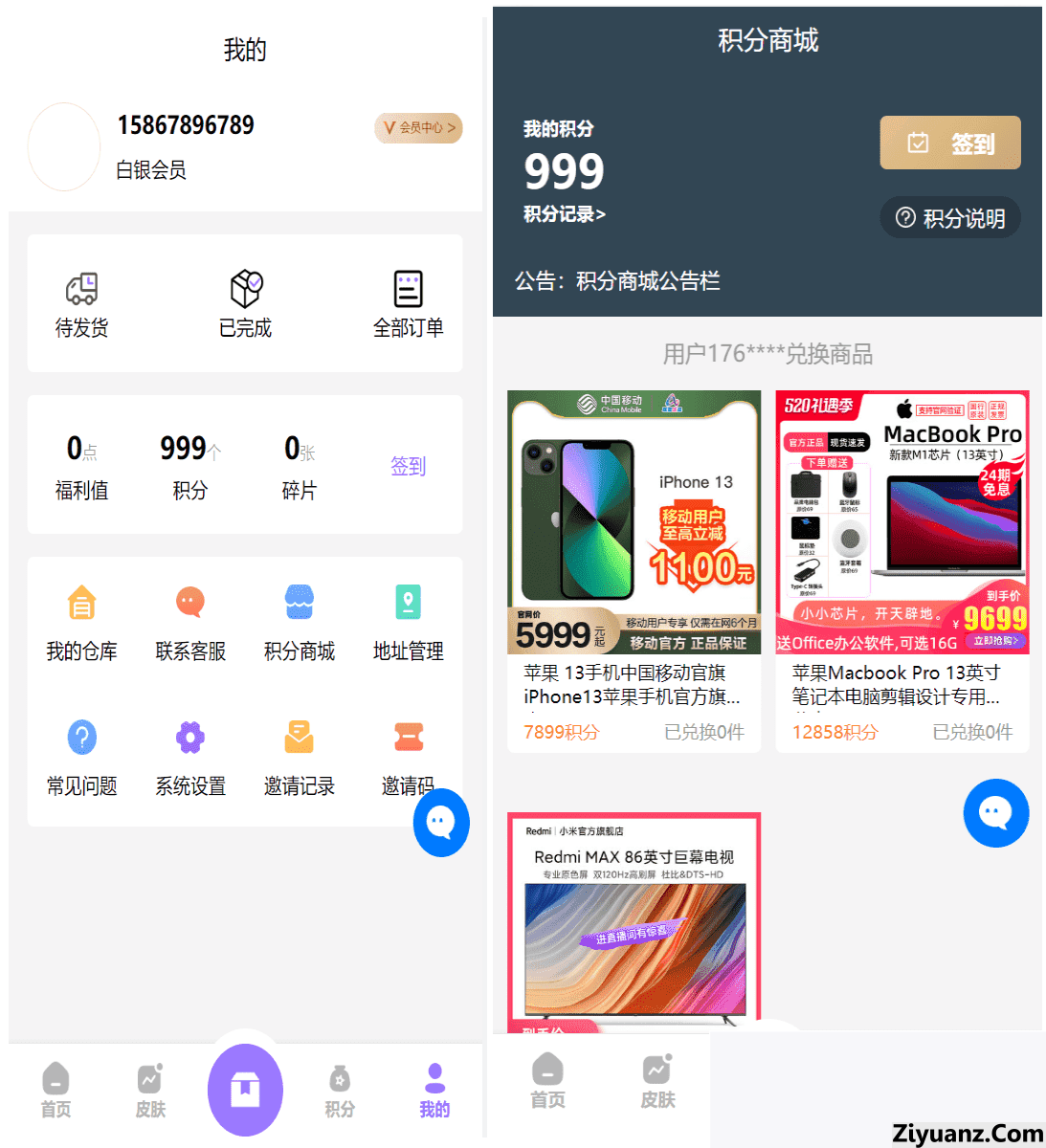1046x1148 pixels.
Task: View 待发货 pending shipment orders
Action: tap(81, 304)
